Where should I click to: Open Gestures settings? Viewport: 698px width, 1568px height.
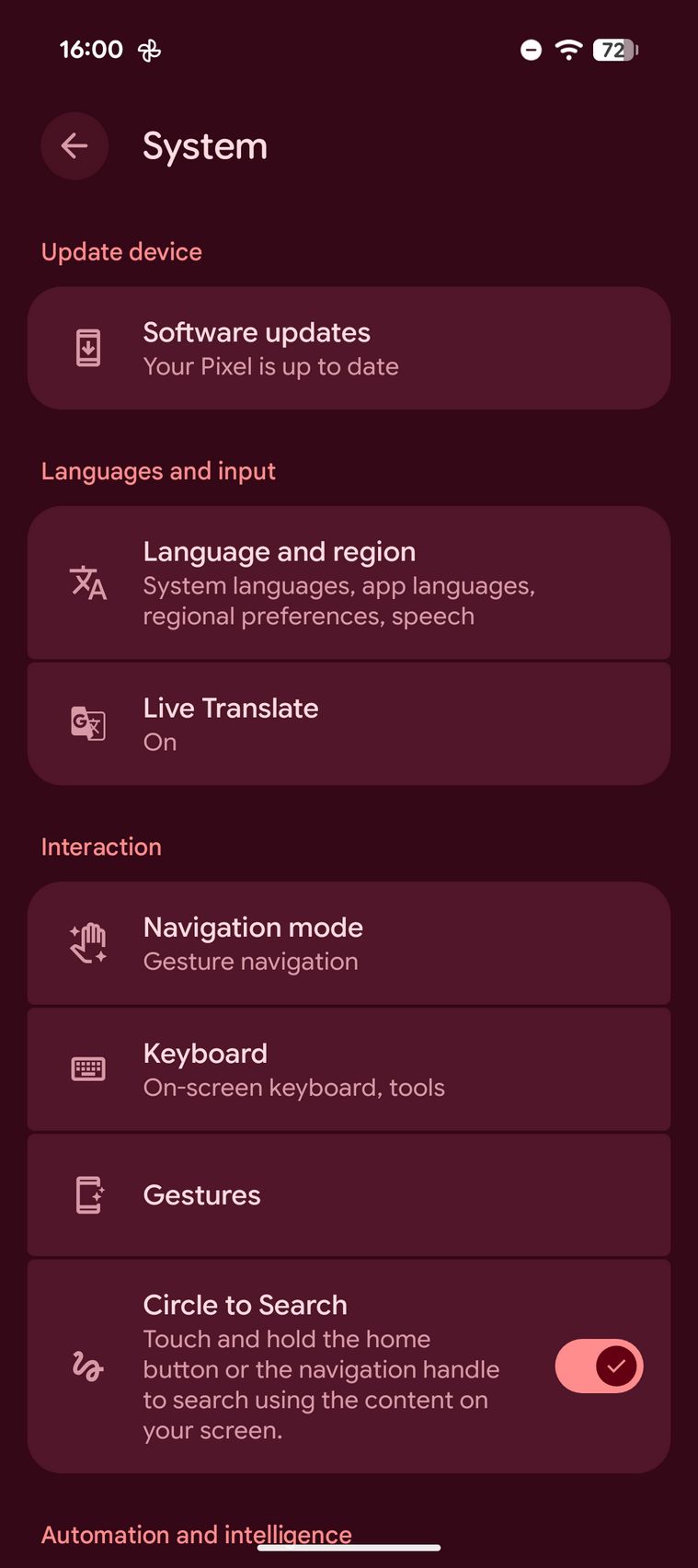click(x=349, y=1195)
